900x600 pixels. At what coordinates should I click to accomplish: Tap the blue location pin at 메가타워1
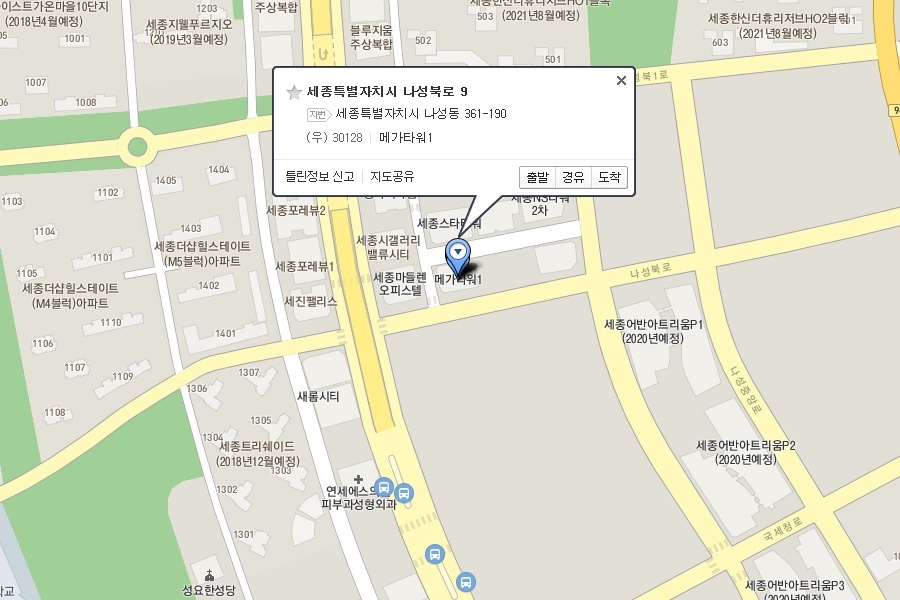click(457, 257)
